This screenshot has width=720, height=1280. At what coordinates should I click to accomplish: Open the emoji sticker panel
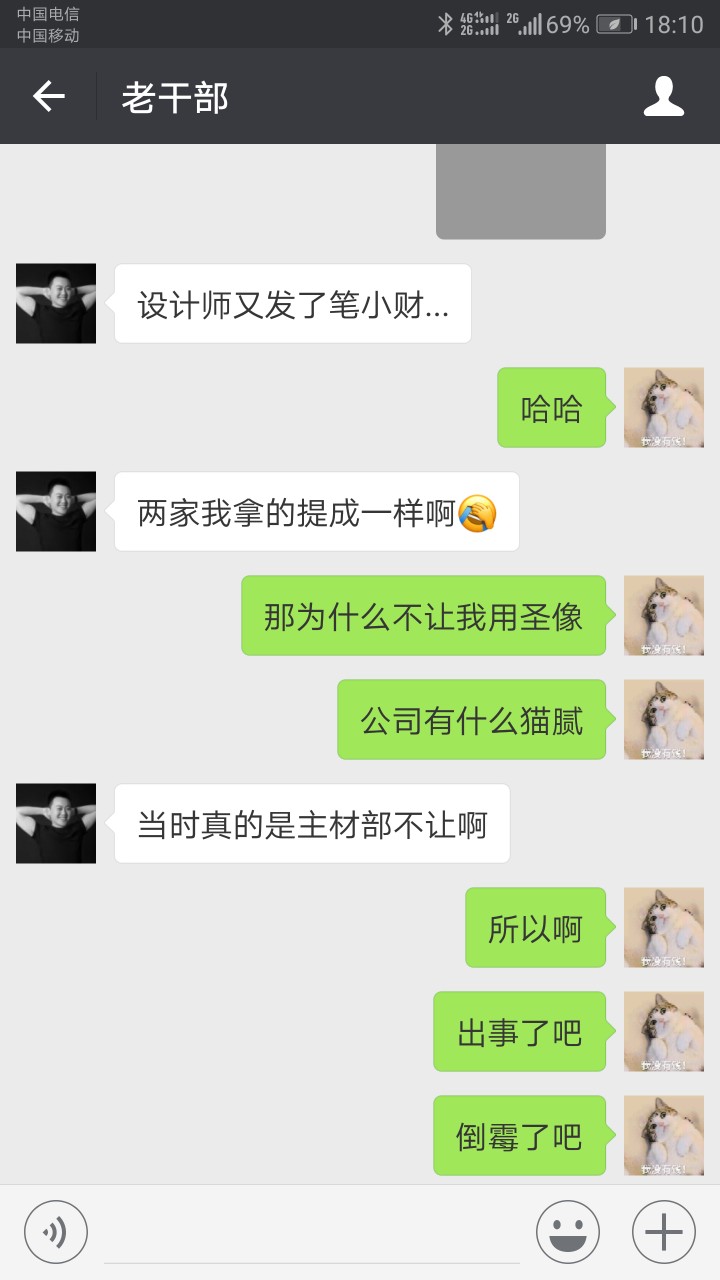[x=568, y=1231]
